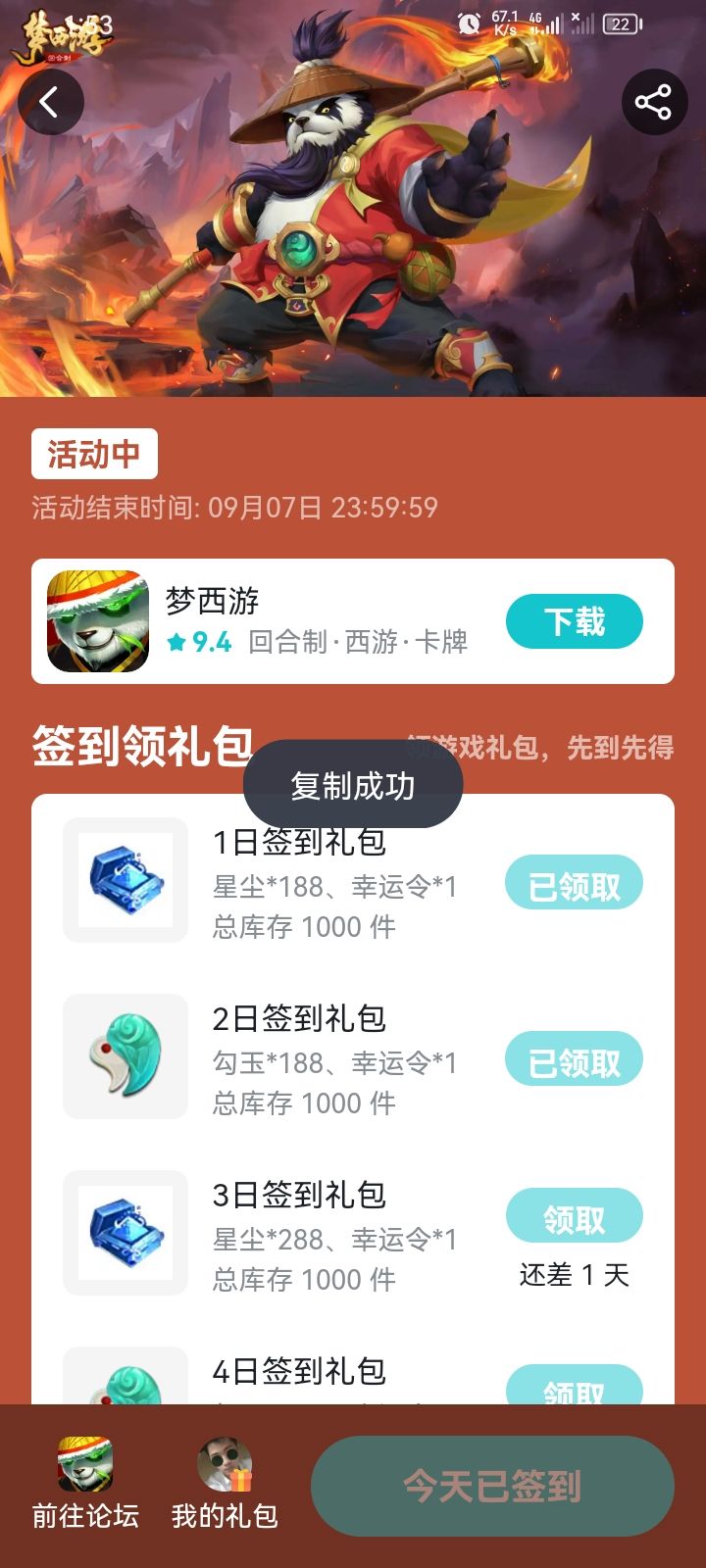Tap the 已领取 button of 1日签到礼包
The width and height of the screenshot is (706, 1568).
pos(574,882)
